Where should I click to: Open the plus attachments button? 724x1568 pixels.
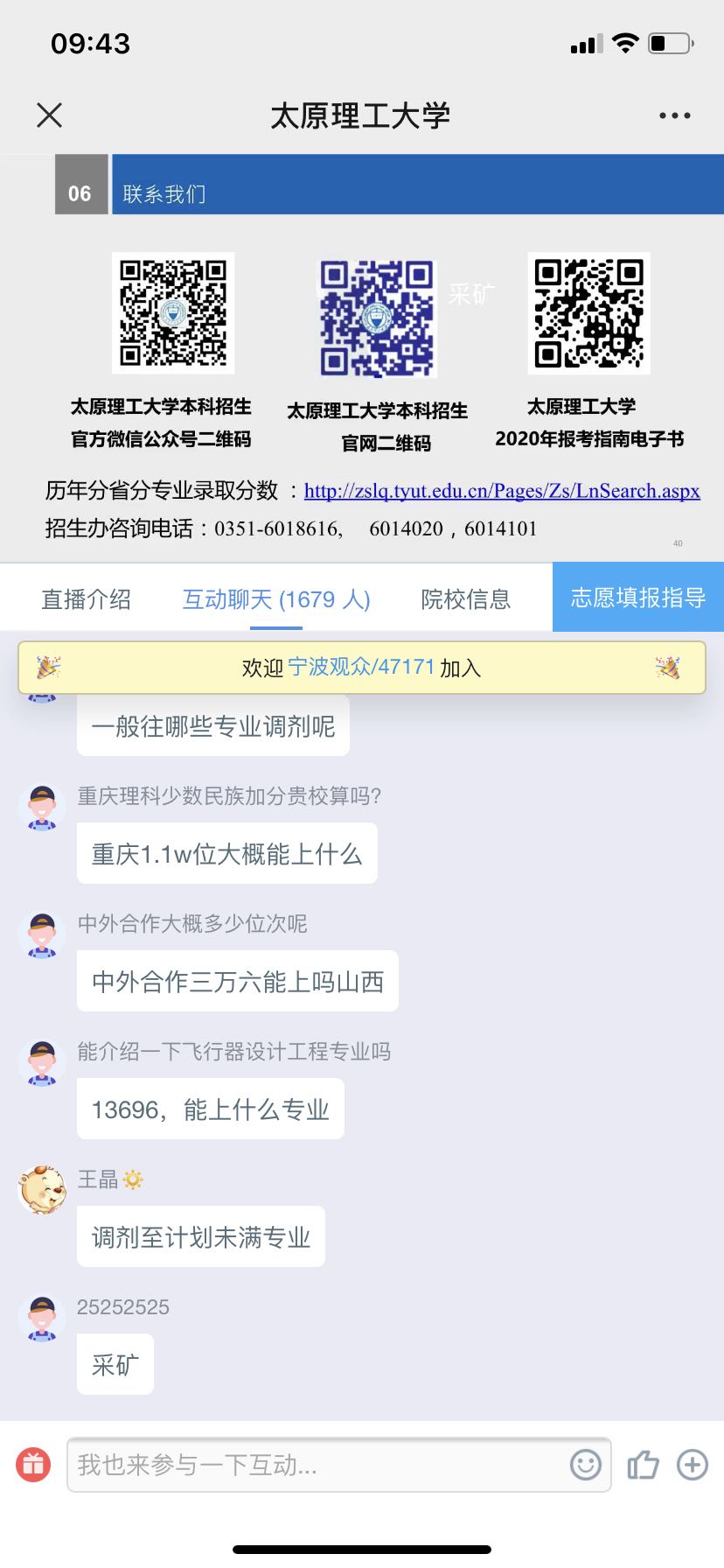point(693,1464)
